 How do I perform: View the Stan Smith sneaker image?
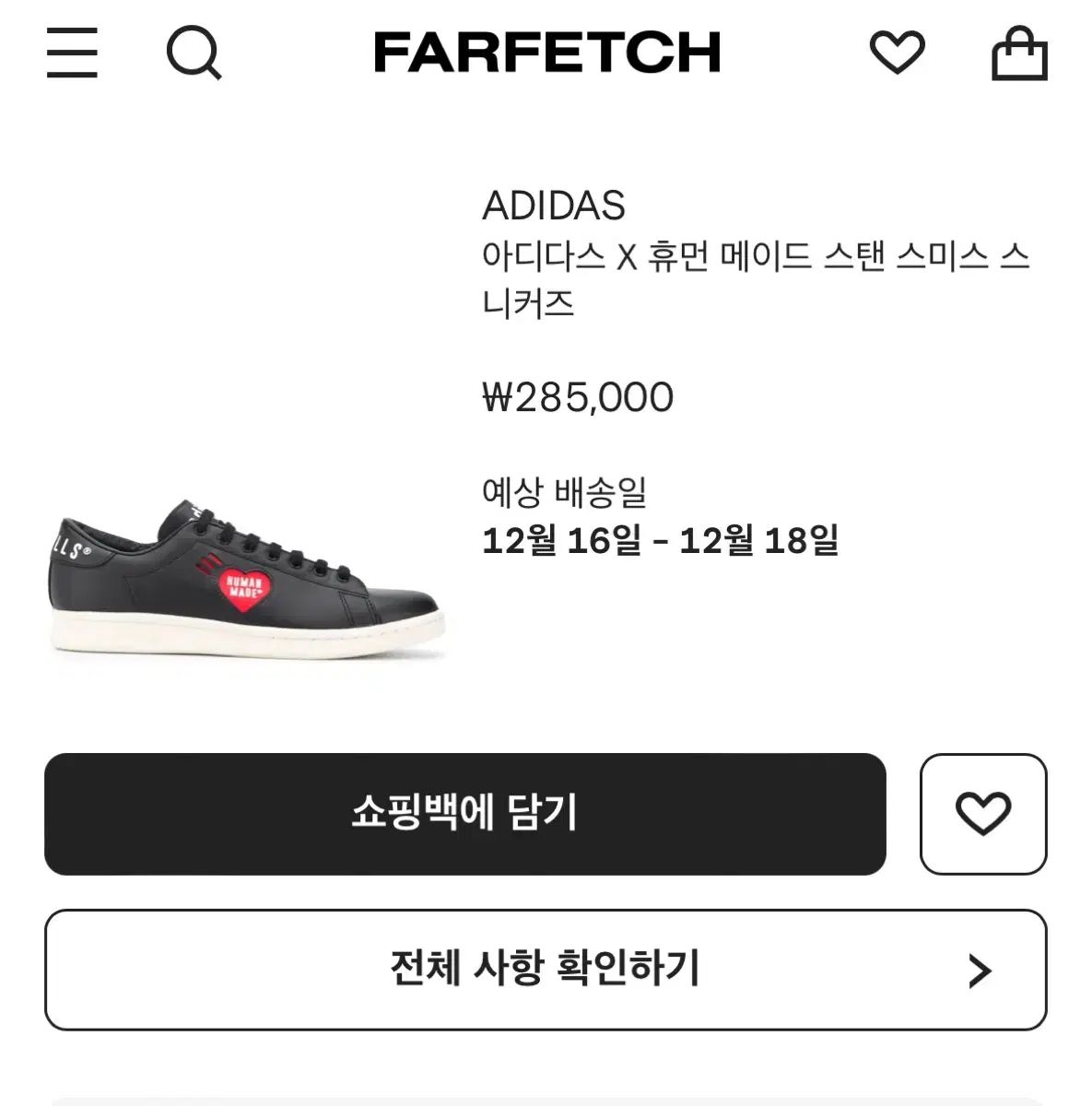coord(246,582)
